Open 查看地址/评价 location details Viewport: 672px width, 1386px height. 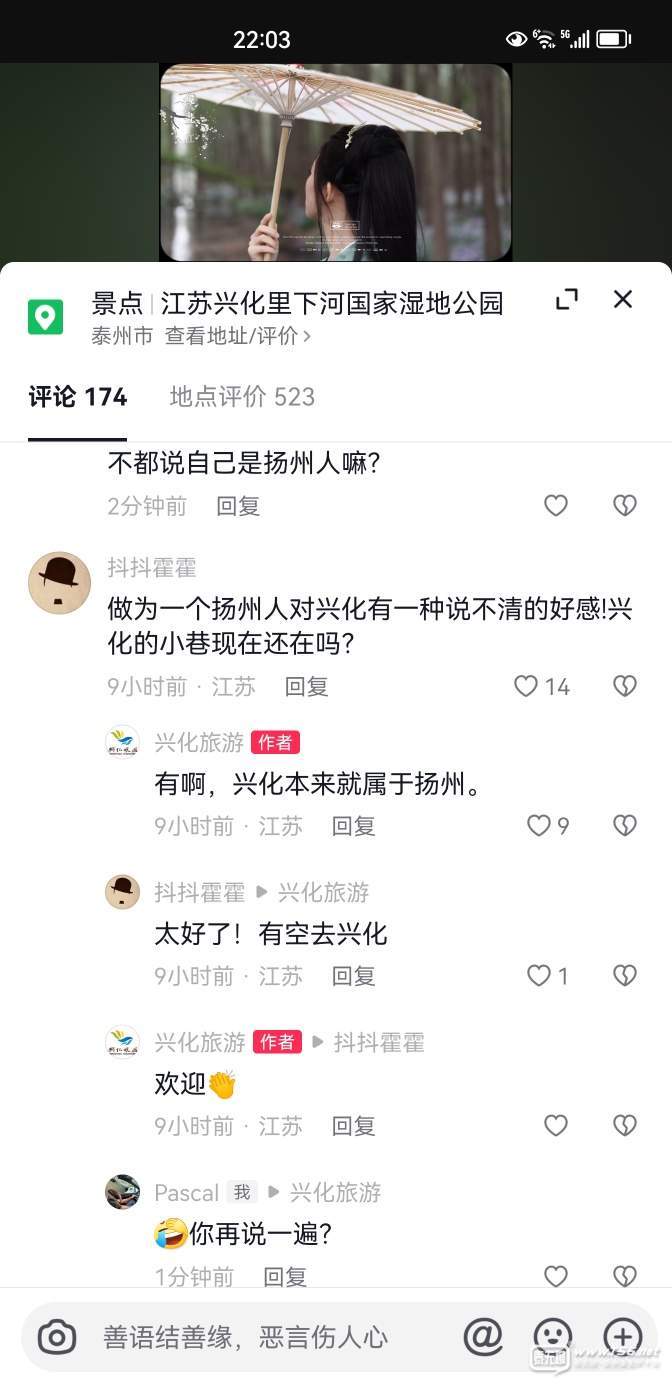point(237,336)
